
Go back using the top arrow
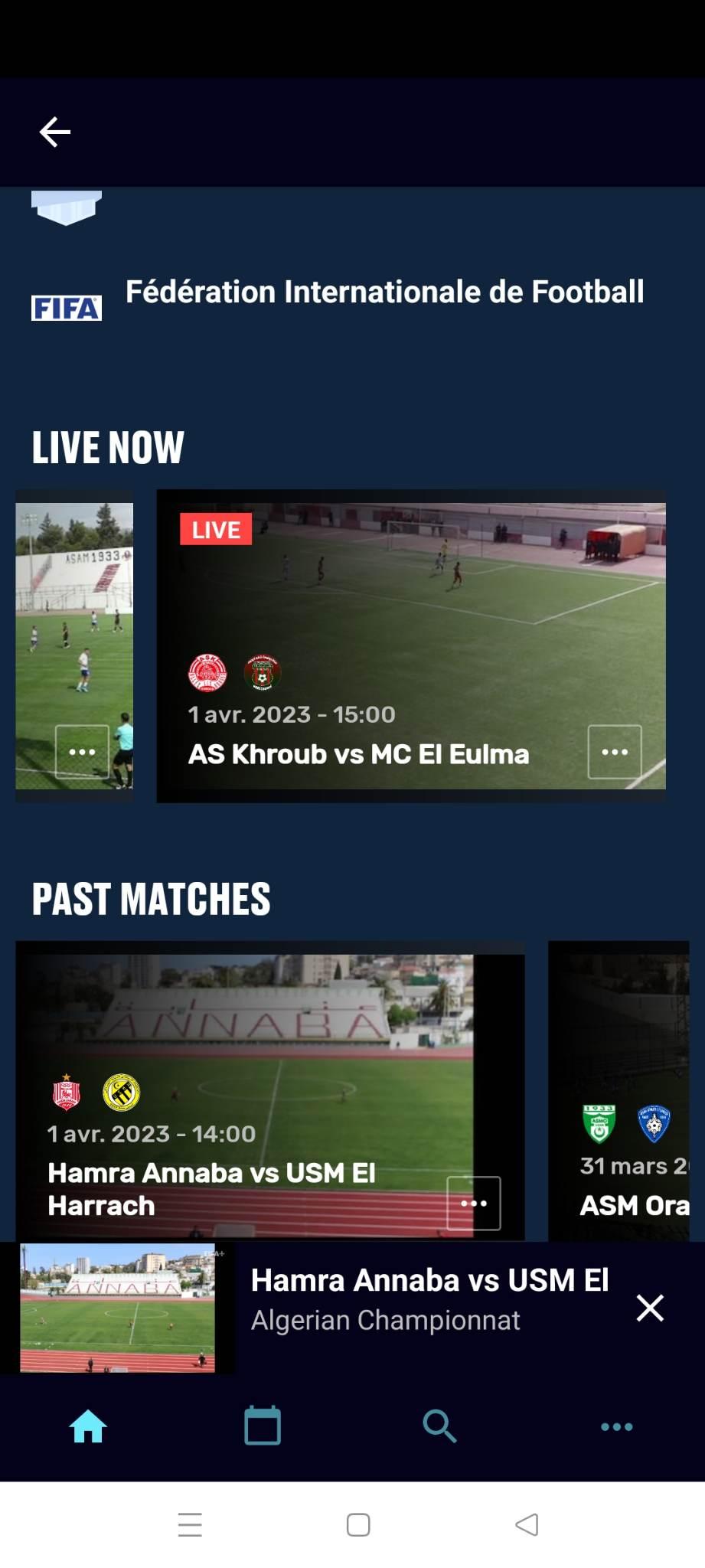pyautogui.click(x=55, y=132)
